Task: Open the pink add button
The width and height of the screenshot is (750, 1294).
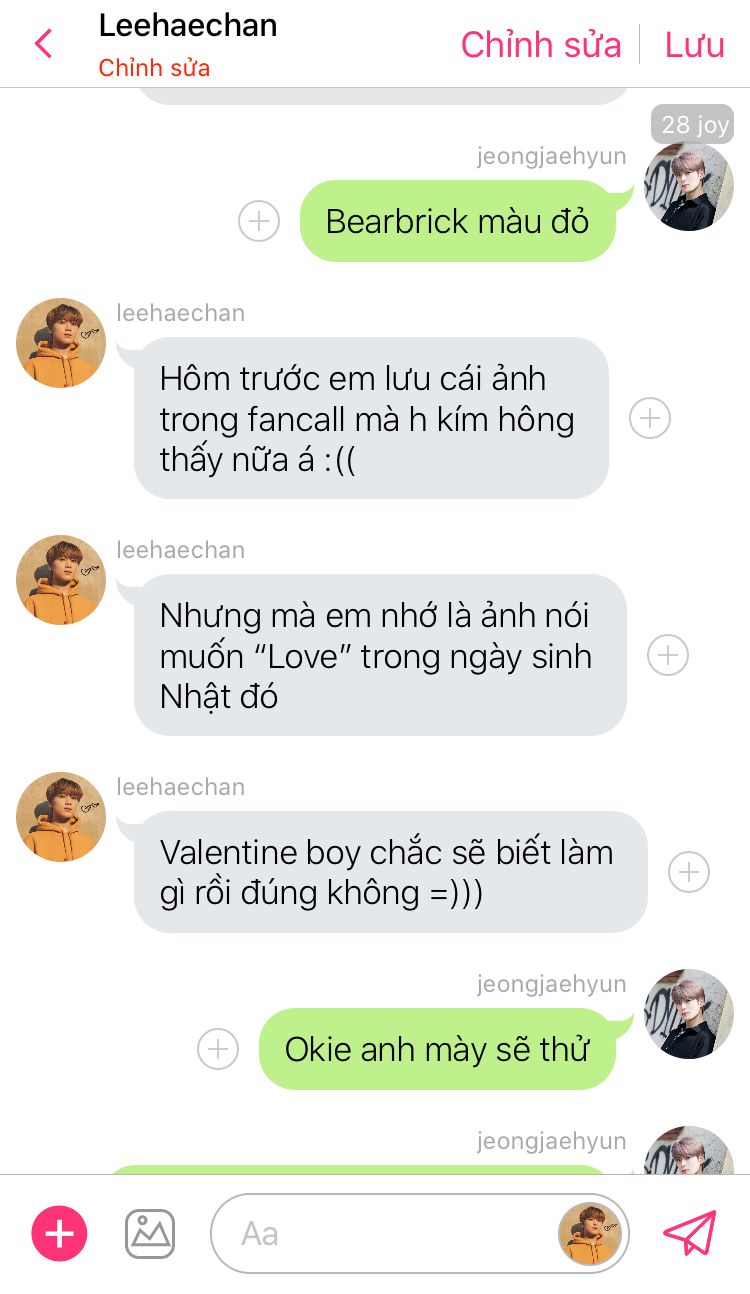Action: tap(60, 1234)
